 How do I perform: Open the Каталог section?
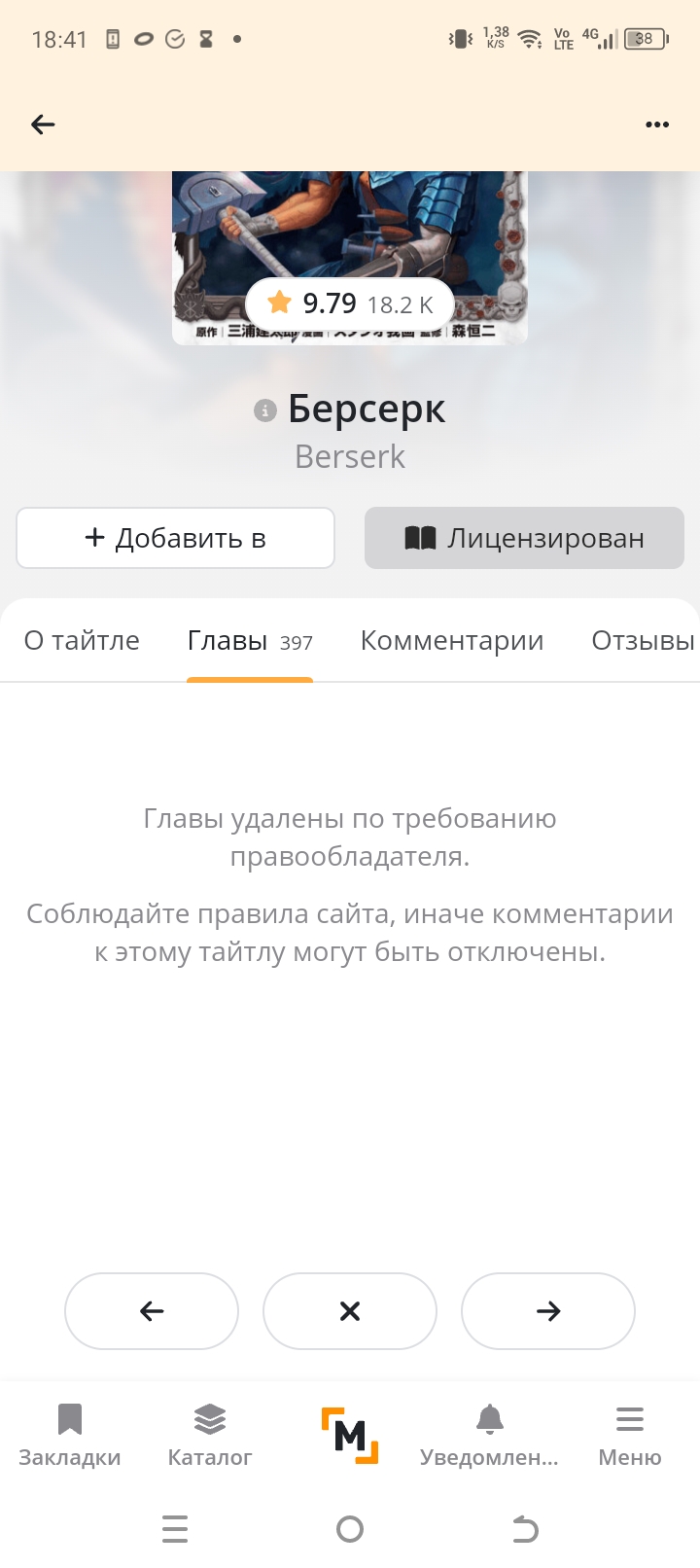(x=210, y=1436)
